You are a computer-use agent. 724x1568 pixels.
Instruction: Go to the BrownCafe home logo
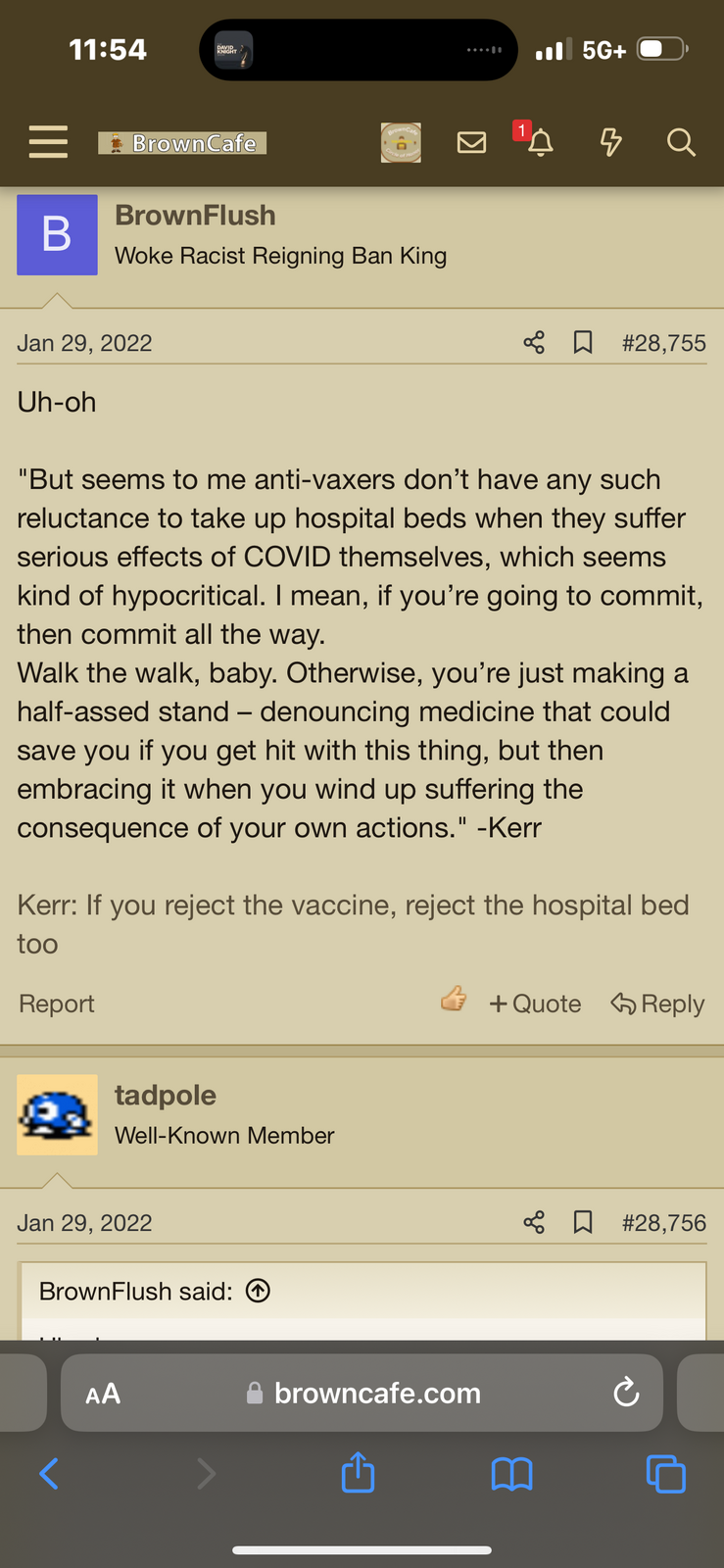[x=182, y=143]
